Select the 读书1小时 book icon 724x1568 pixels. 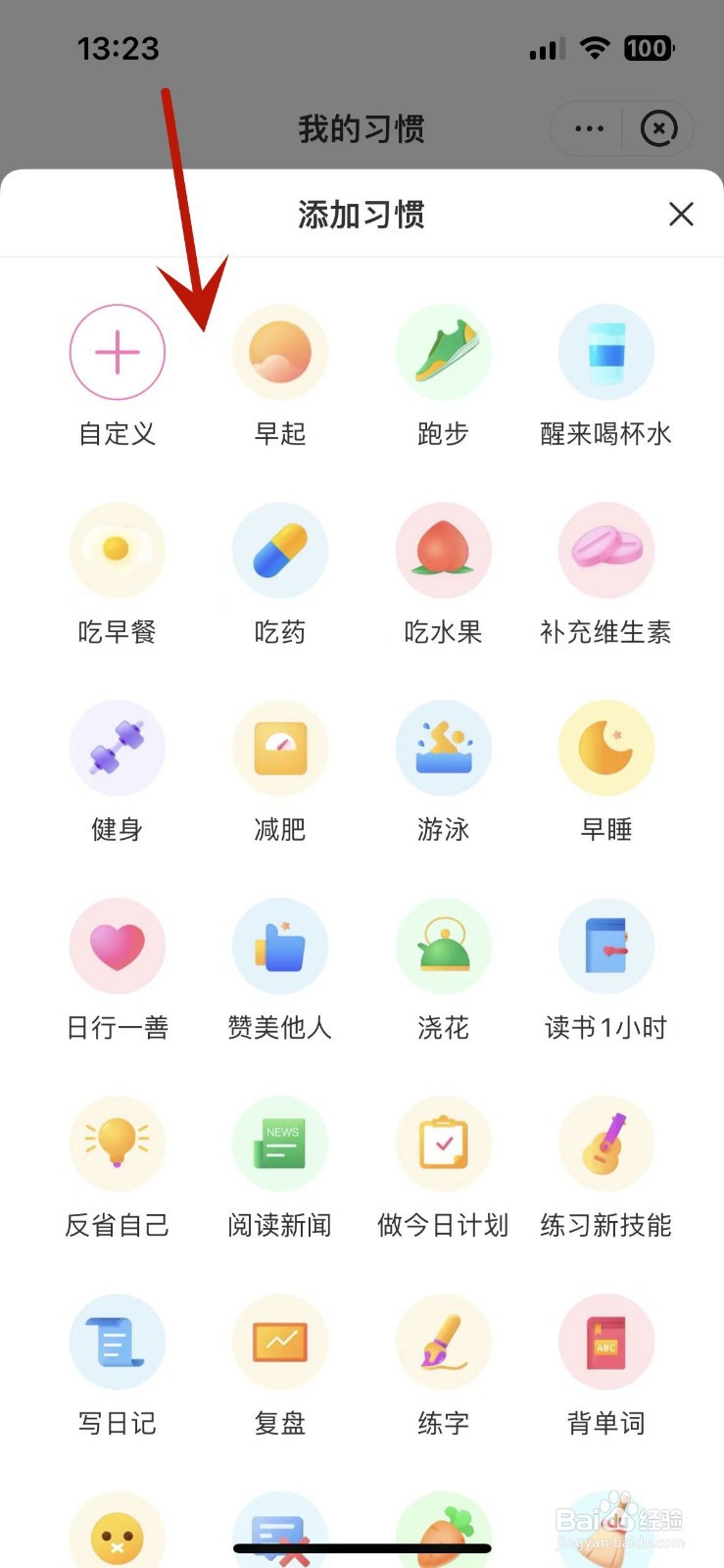click(606, 946)
